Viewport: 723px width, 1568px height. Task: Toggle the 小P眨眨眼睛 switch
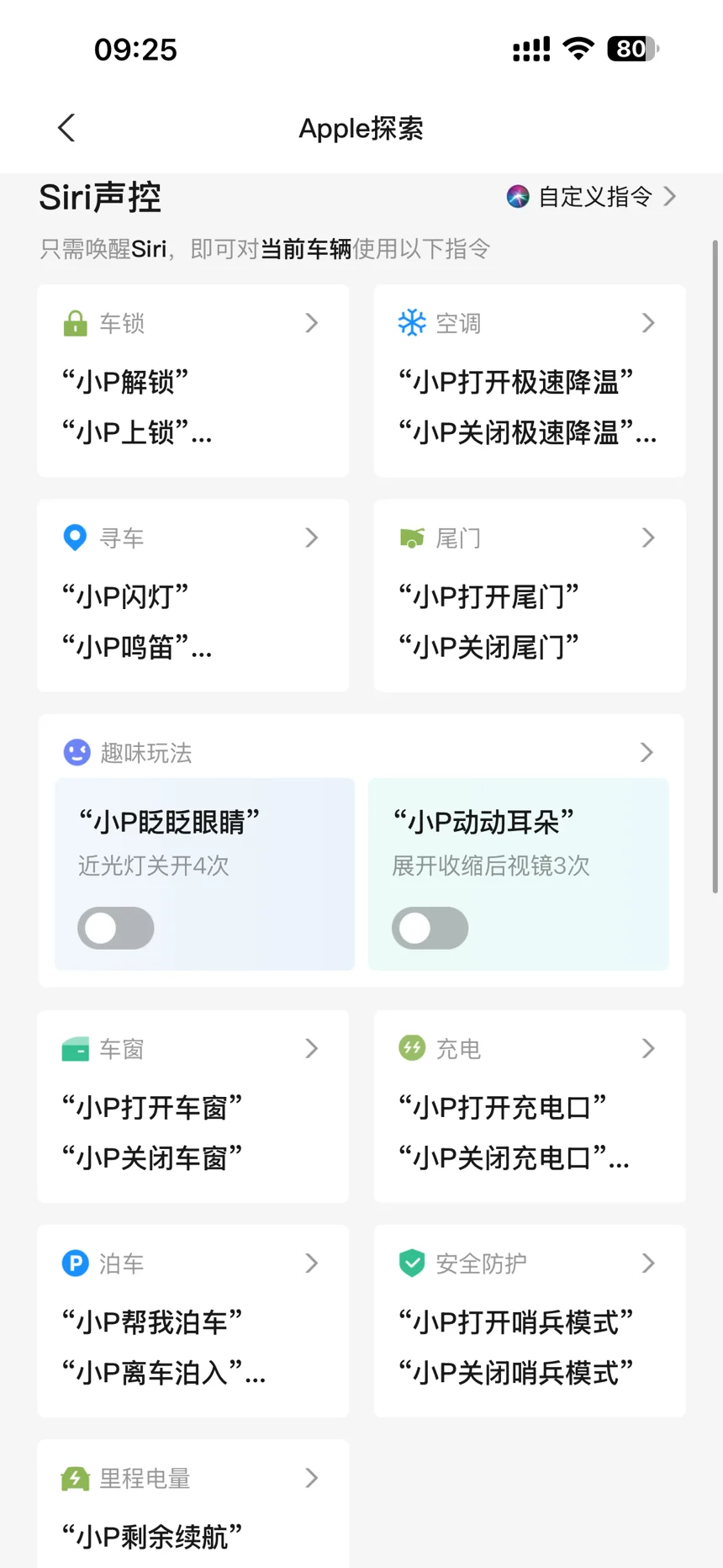[x=116, y=928]
